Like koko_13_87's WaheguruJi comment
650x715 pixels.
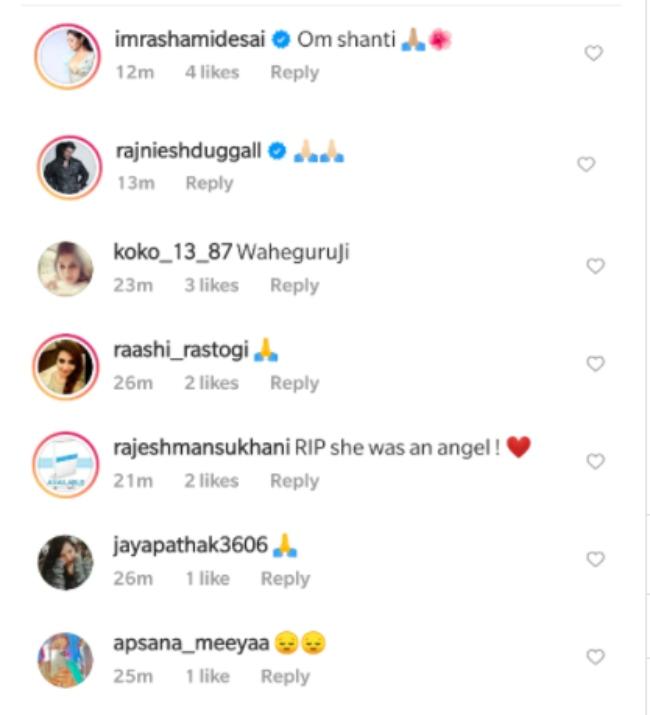point(594,266)
